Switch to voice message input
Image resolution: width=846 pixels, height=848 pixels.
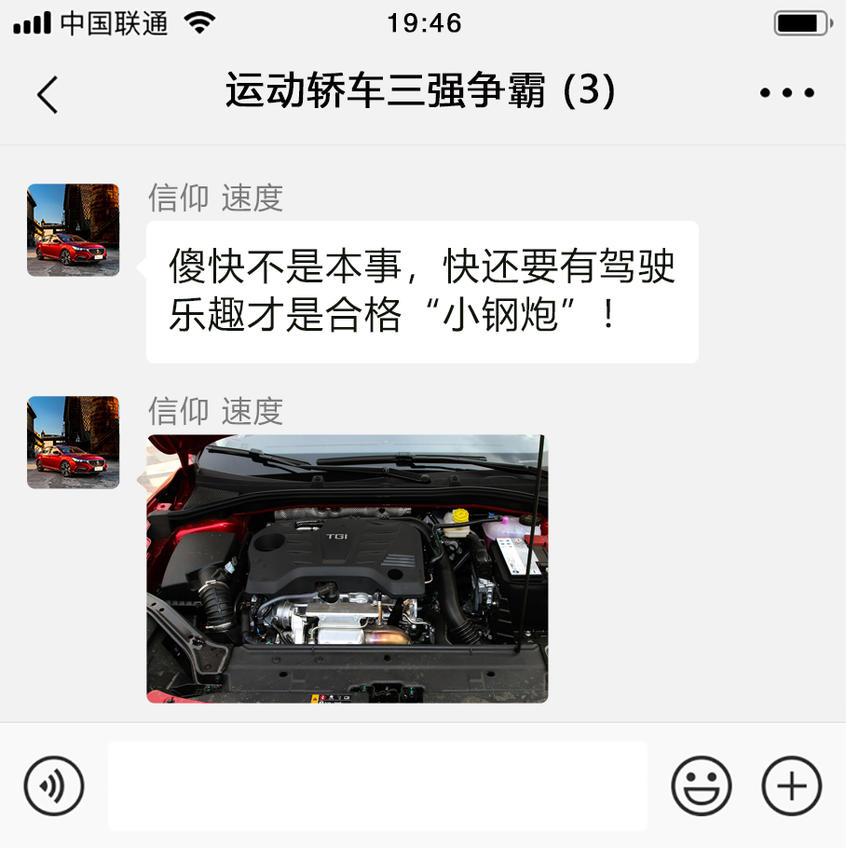coord(54,786)
